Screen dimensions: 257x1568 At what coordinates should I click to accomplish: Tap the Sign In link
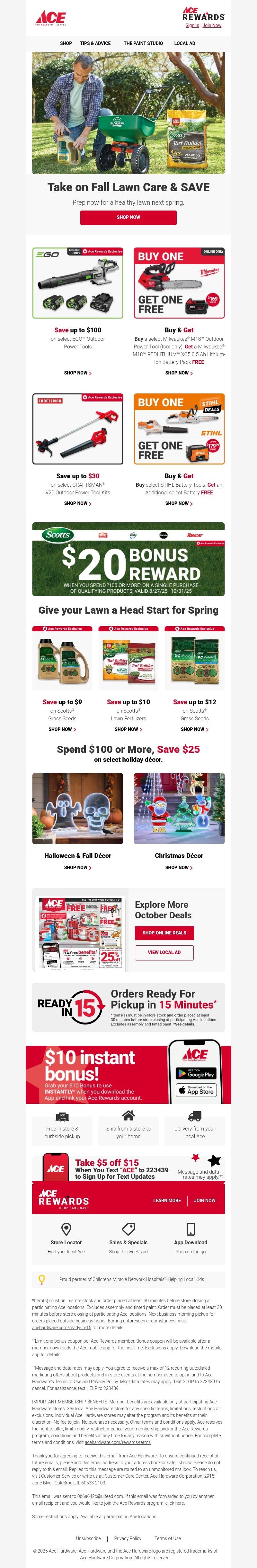click(x=192, y=26)
